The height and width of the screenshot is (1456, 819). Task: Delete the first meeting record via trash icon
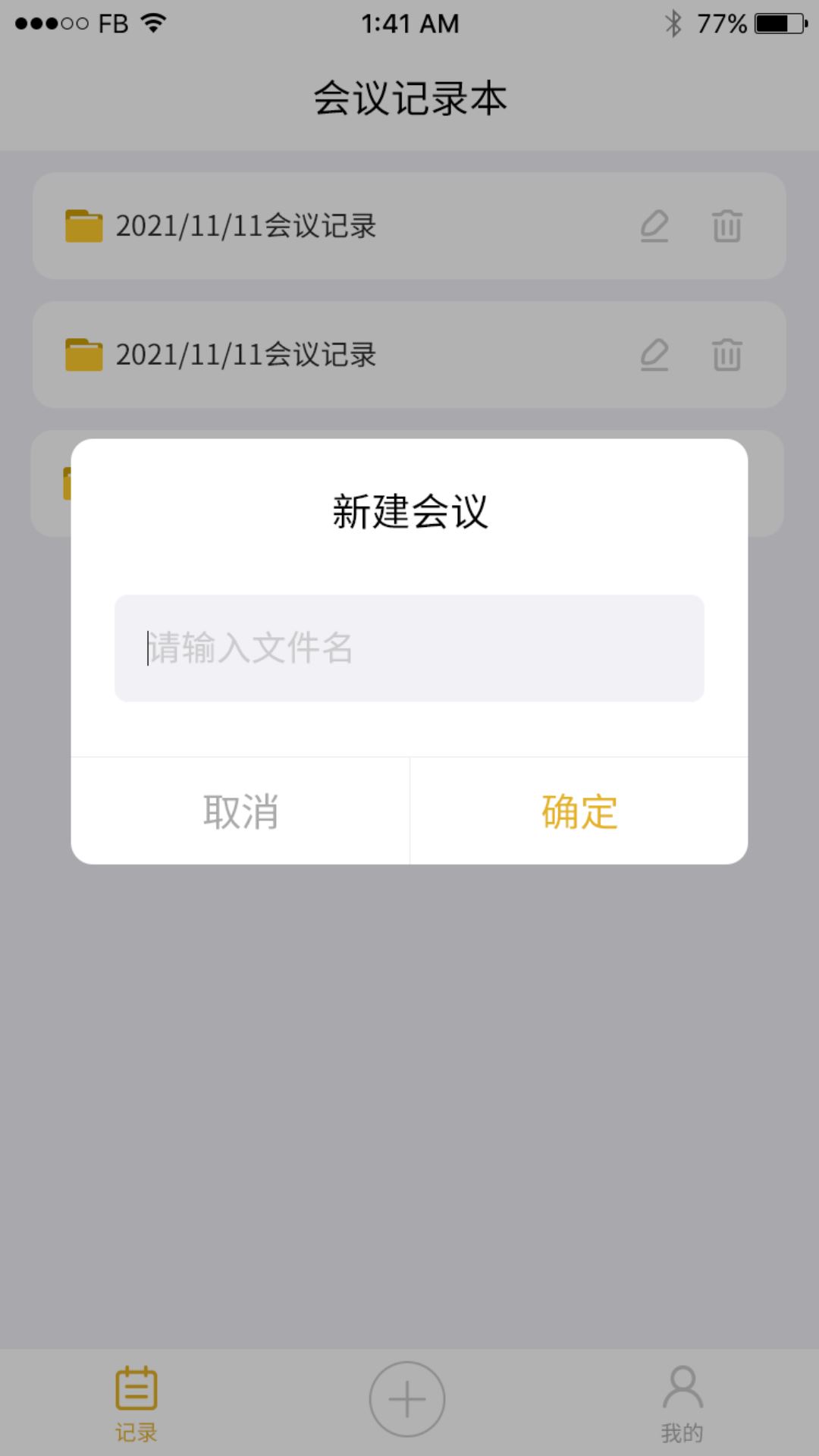point(726,226)
